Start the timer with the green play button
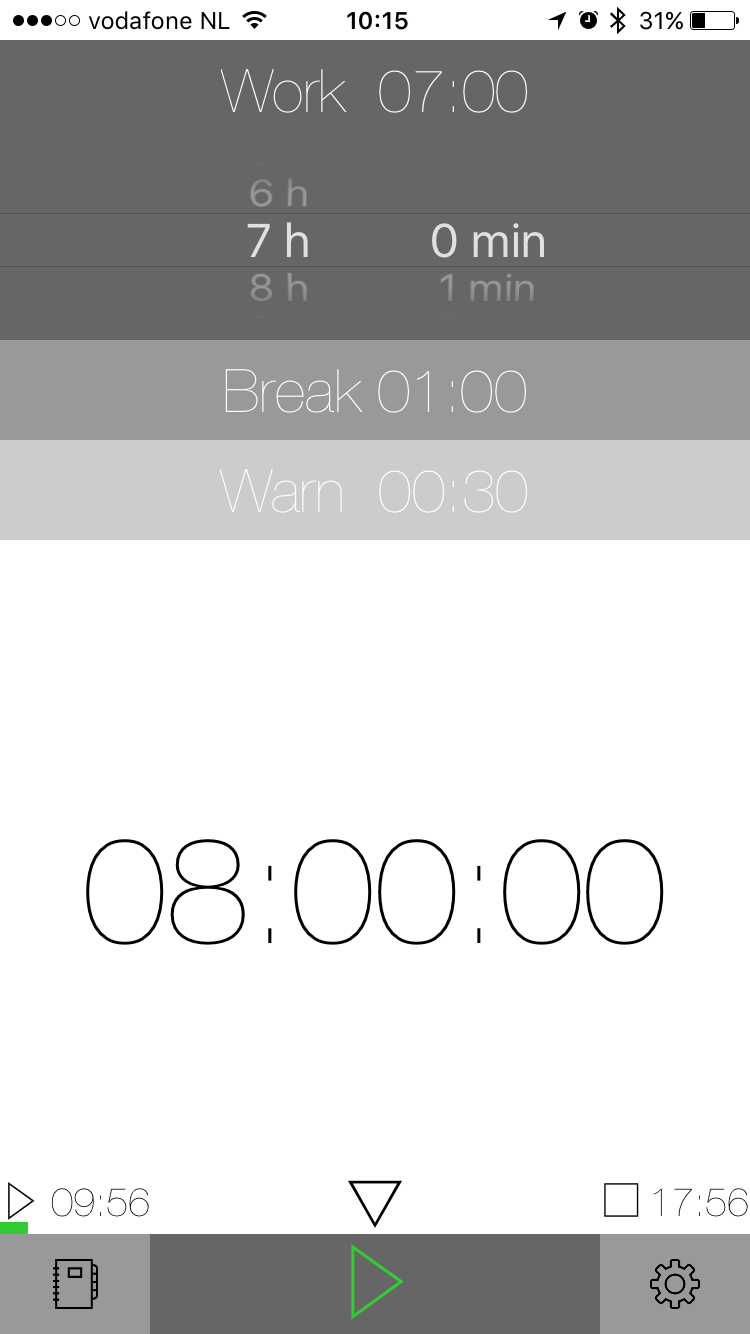This screenshot has width=750, height=1334. click(x=375, y=1283)
